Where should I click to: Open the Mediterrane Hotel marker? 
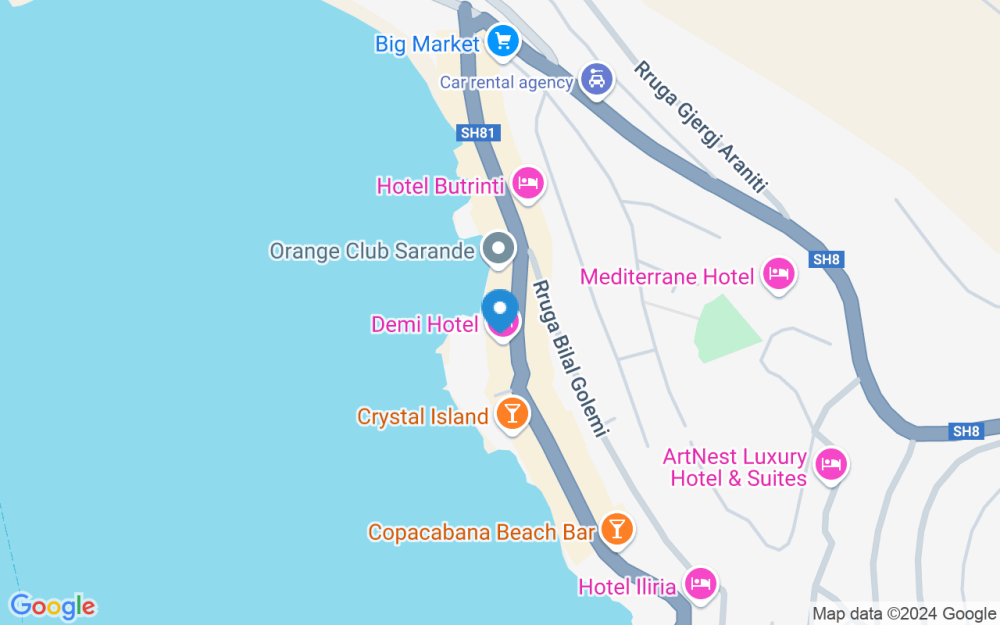pyautogui.click(x=779, y=275)
